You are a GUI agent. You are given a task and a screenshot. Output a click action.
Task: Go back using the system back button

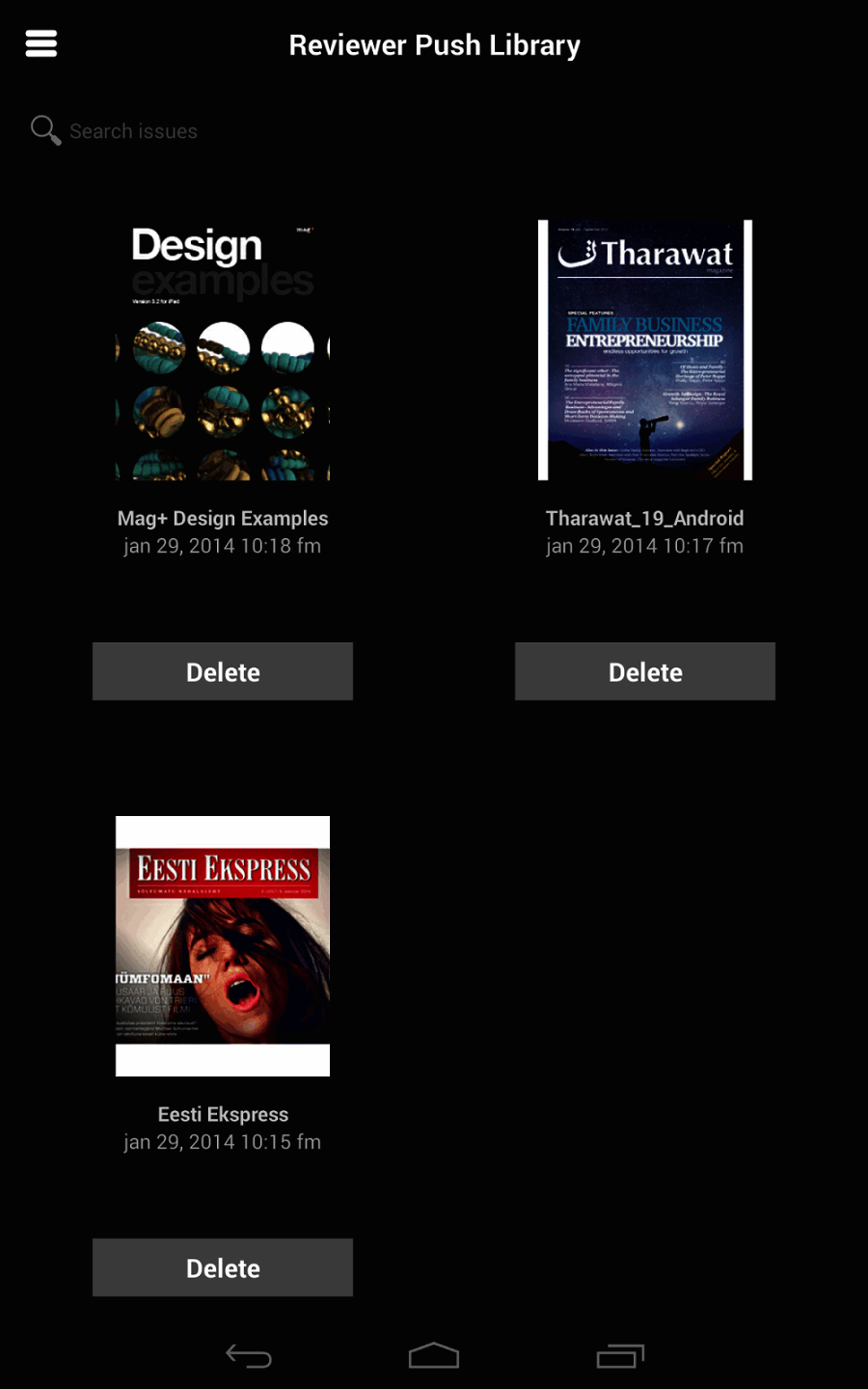click(x=249, y=1356)
